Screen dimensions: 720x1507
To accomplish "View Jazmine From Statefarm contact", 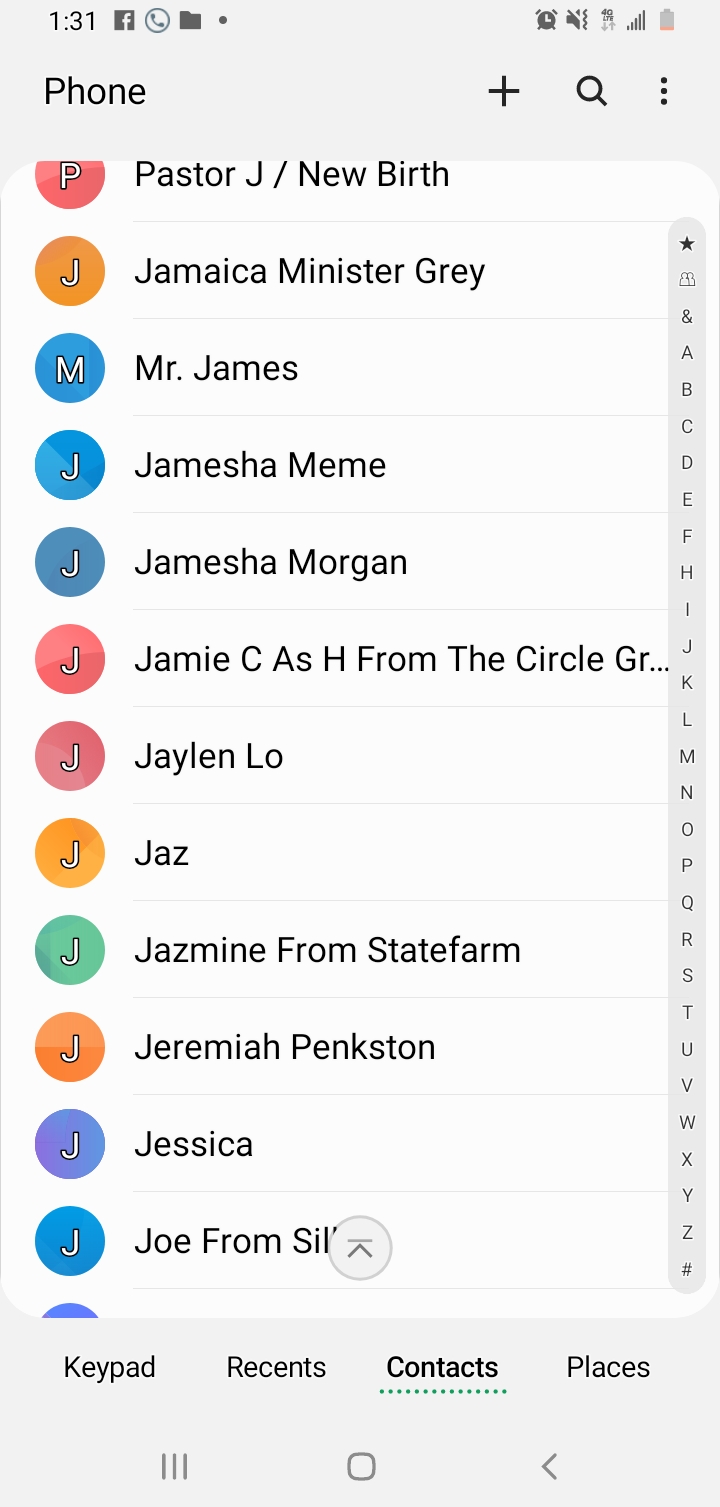I will (x=350, y=950).
